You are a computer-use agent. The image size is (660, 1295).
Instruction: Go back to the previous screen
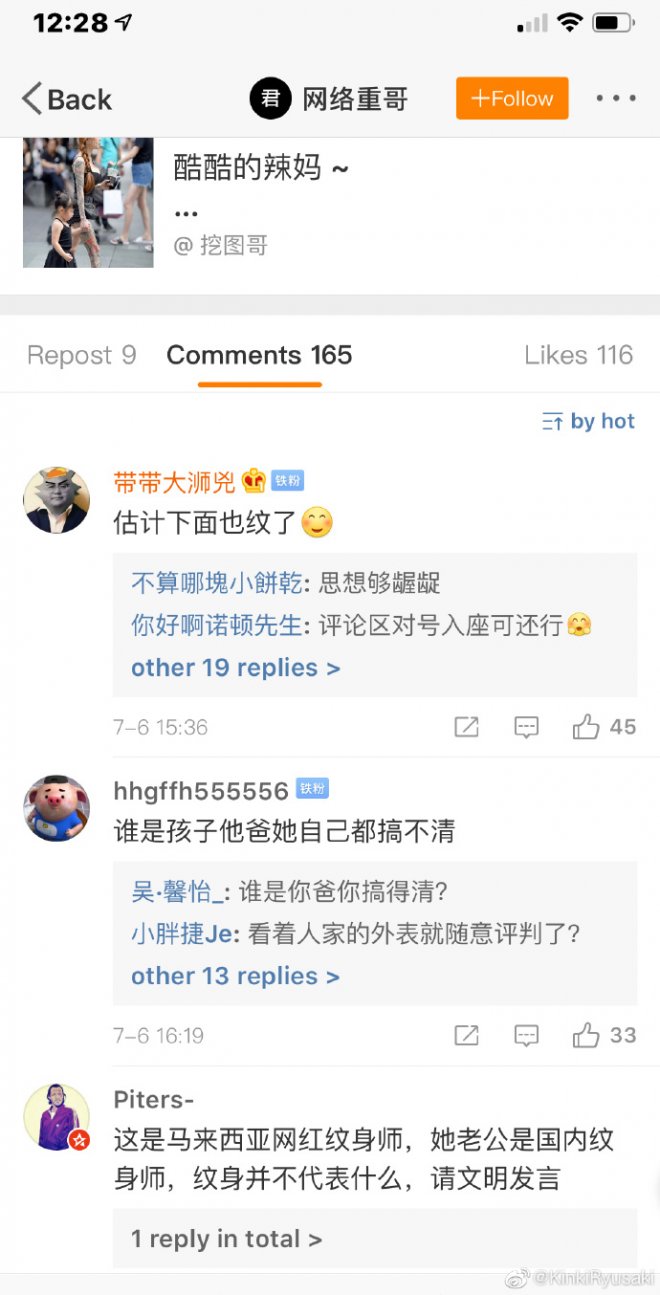coord(66,99)
